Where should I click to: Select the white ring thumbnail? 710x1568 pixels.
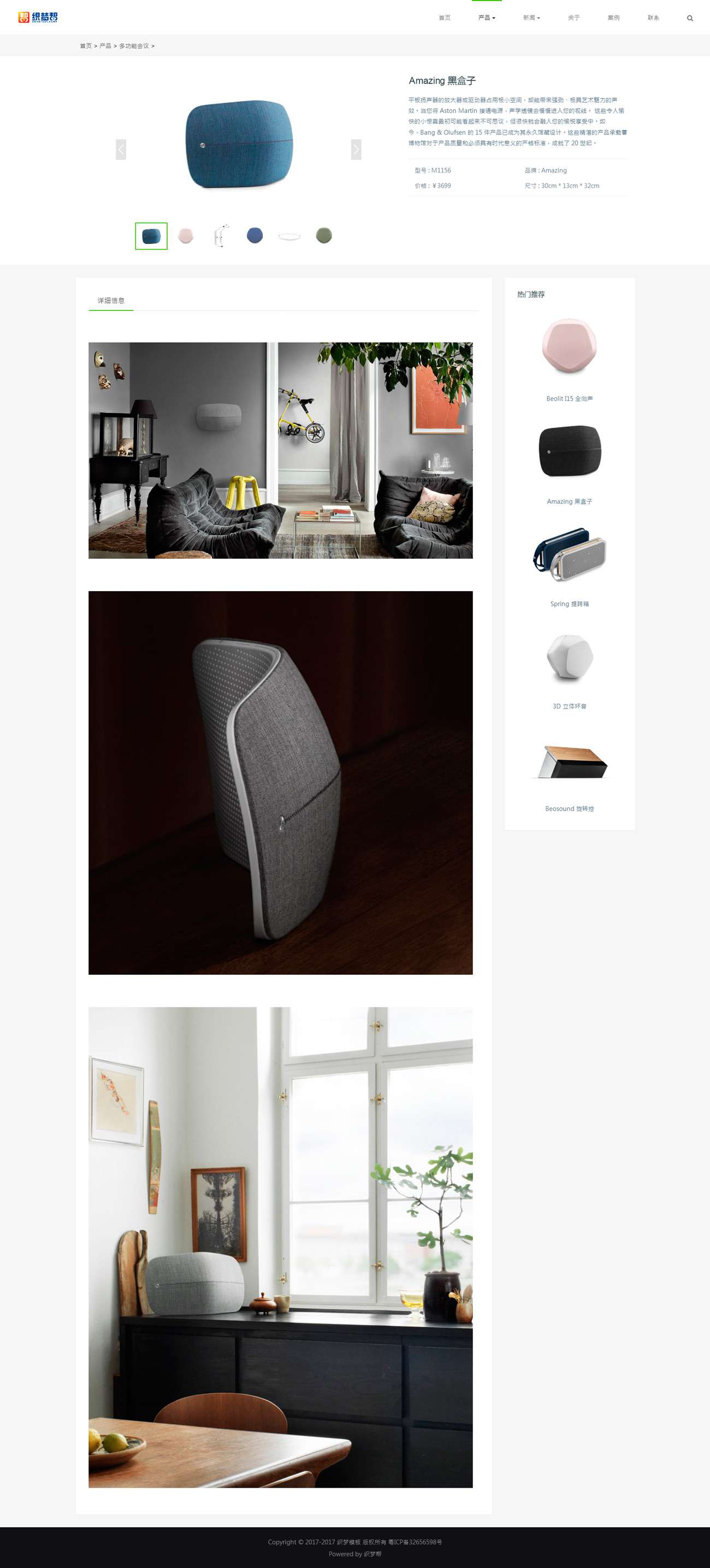pos(289,236)
